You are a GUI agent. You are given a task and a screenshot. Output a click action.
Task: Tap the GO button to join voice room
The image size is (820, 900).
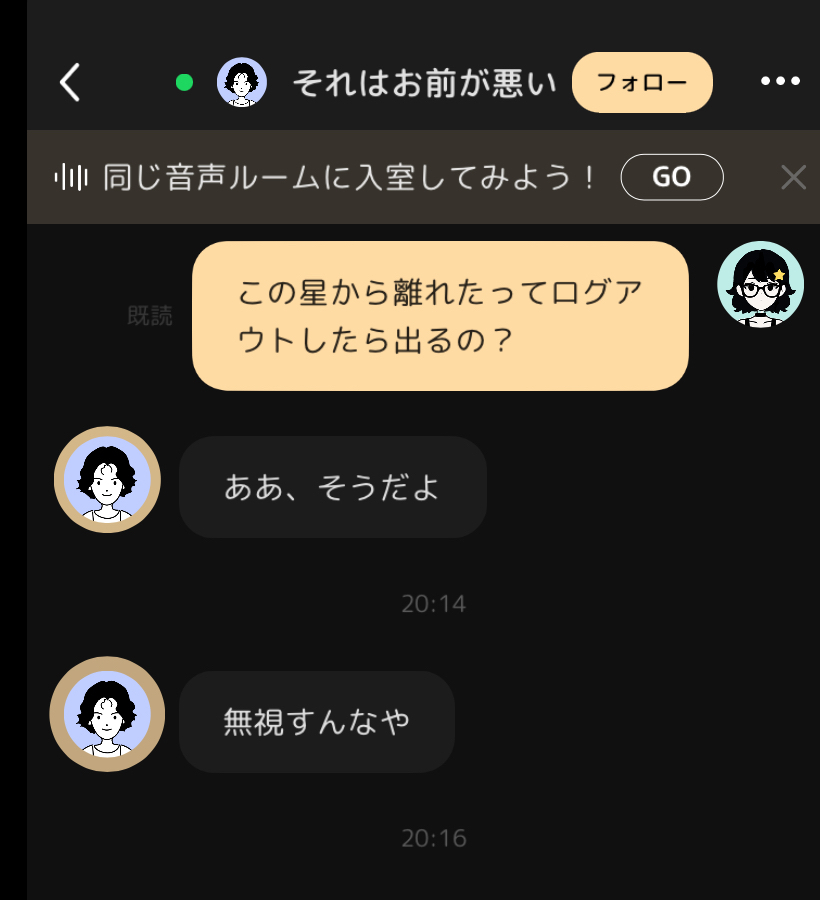tap(672, 176)
